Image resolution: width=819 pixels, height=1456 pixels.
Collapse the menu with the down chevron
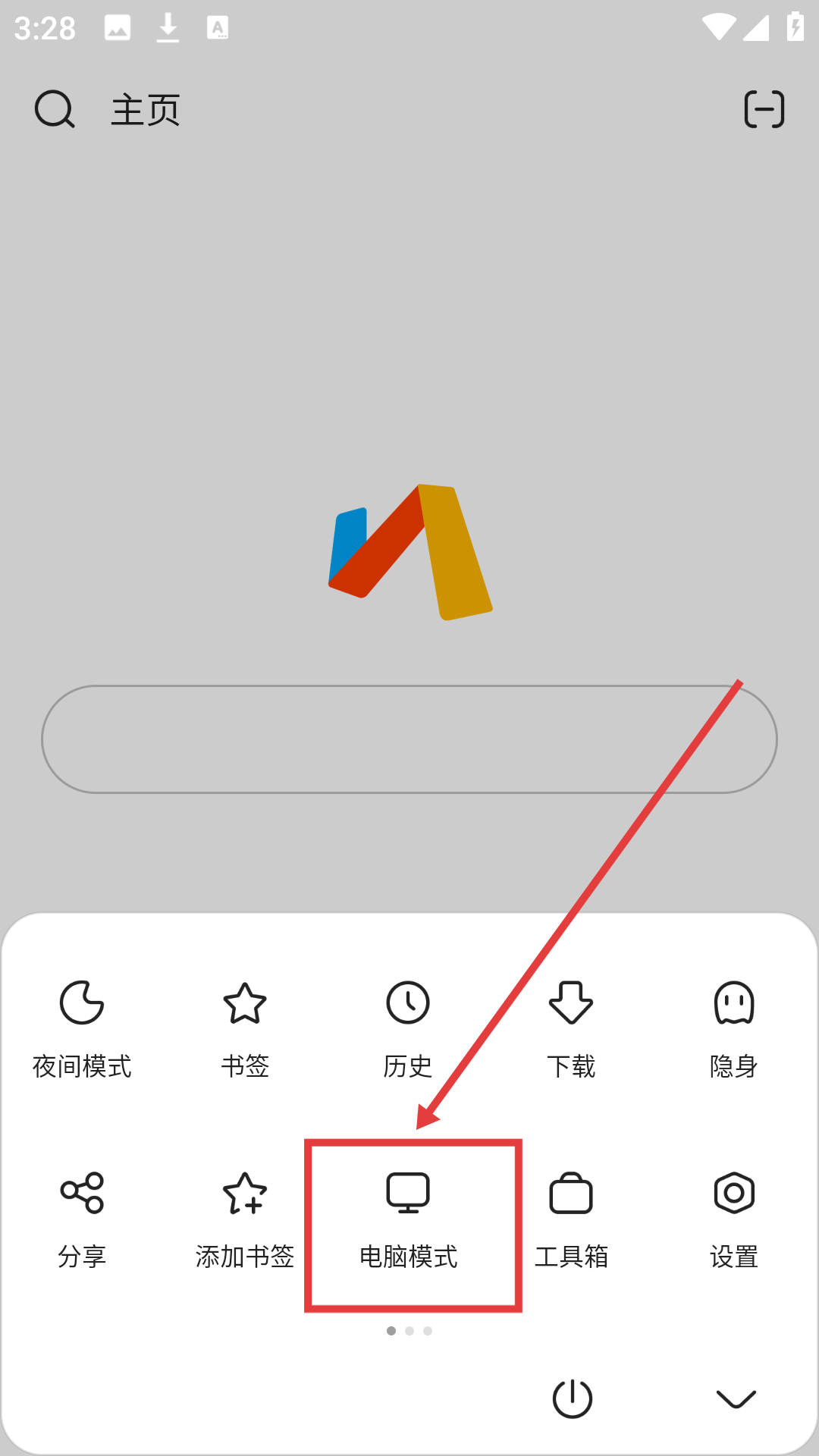736,1398
